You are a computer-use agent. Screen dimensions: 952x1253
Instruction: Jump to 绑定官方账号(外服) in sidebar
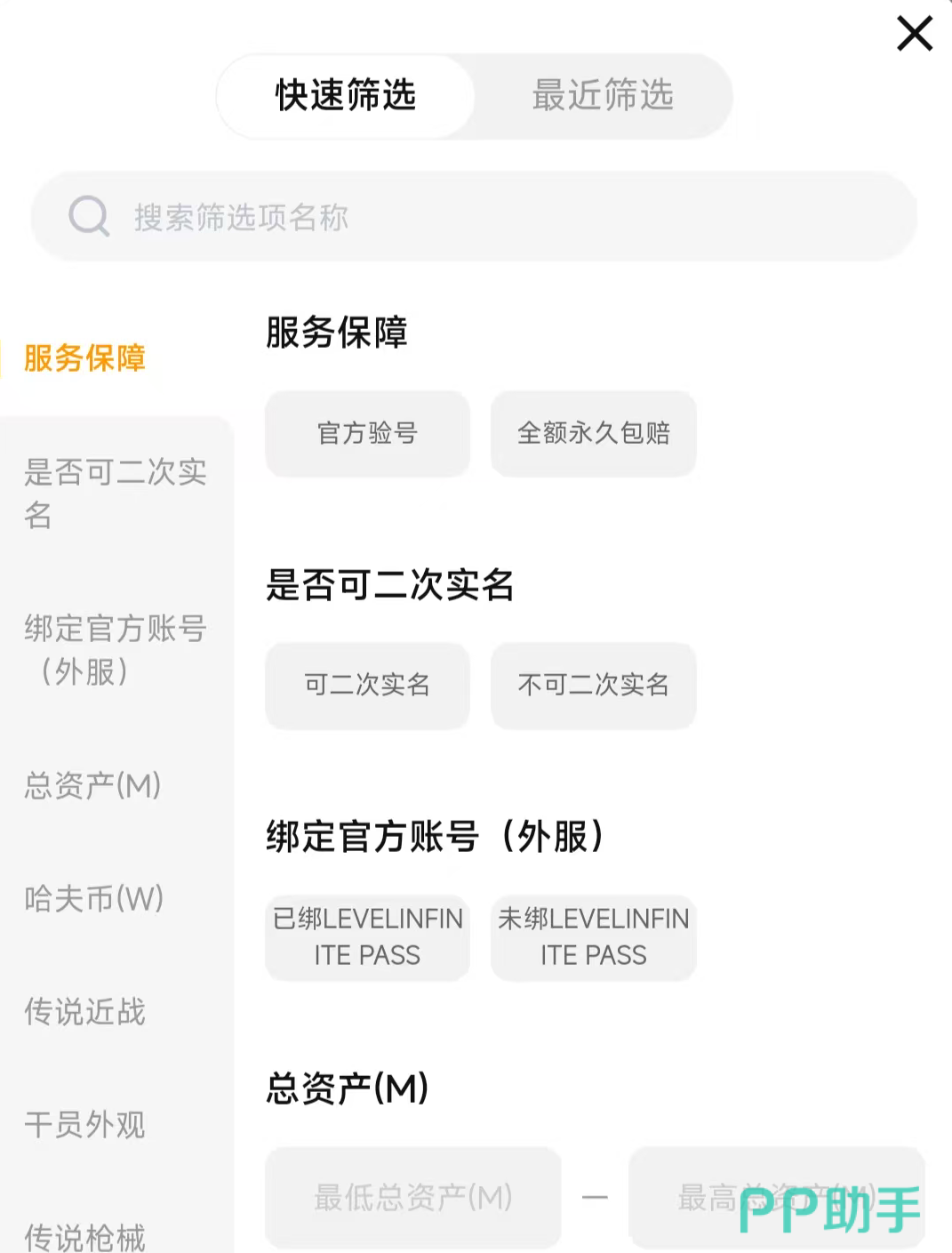[x=115, y=650]
